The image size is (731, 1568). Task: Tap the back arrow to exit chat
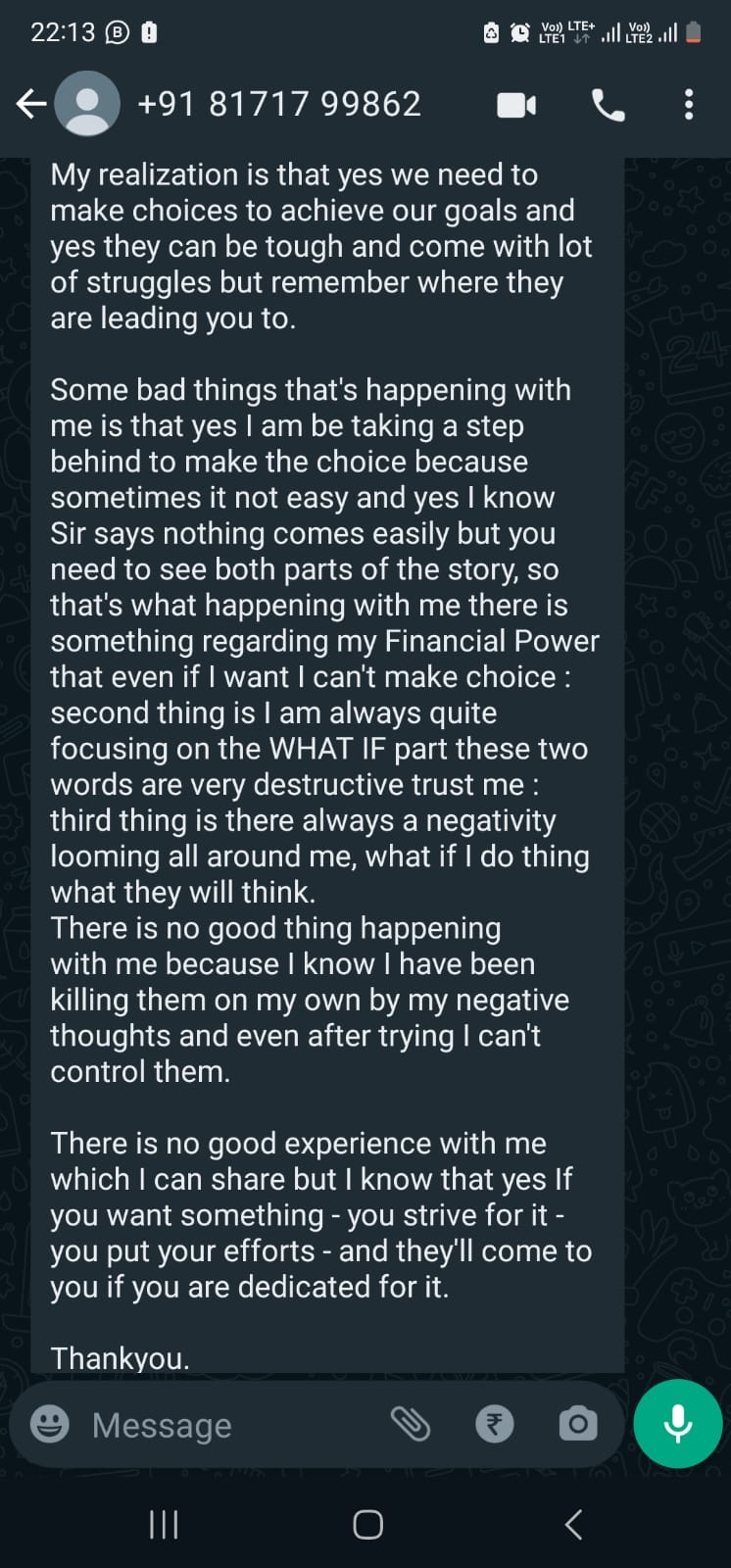[x=29, y=102]
